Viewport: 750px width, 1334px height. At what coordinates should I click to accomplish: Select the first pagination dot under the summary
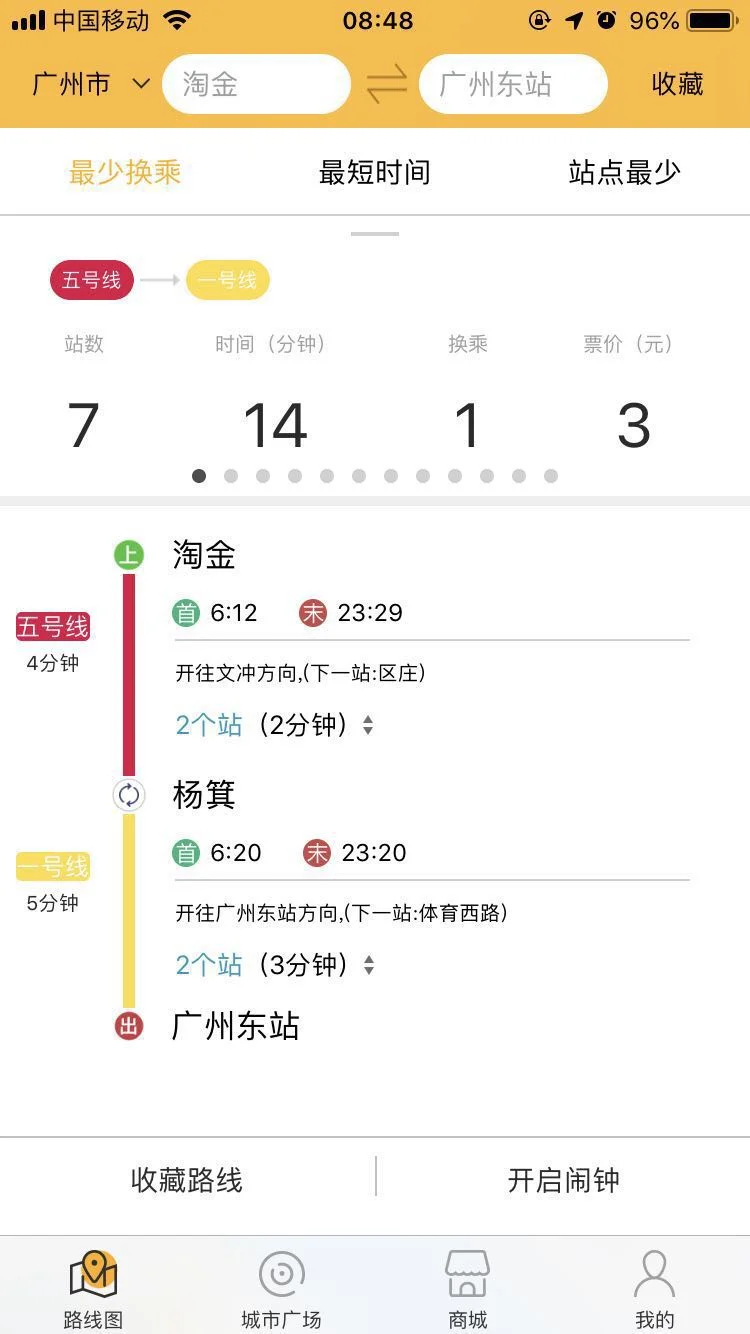coord(199,476)
